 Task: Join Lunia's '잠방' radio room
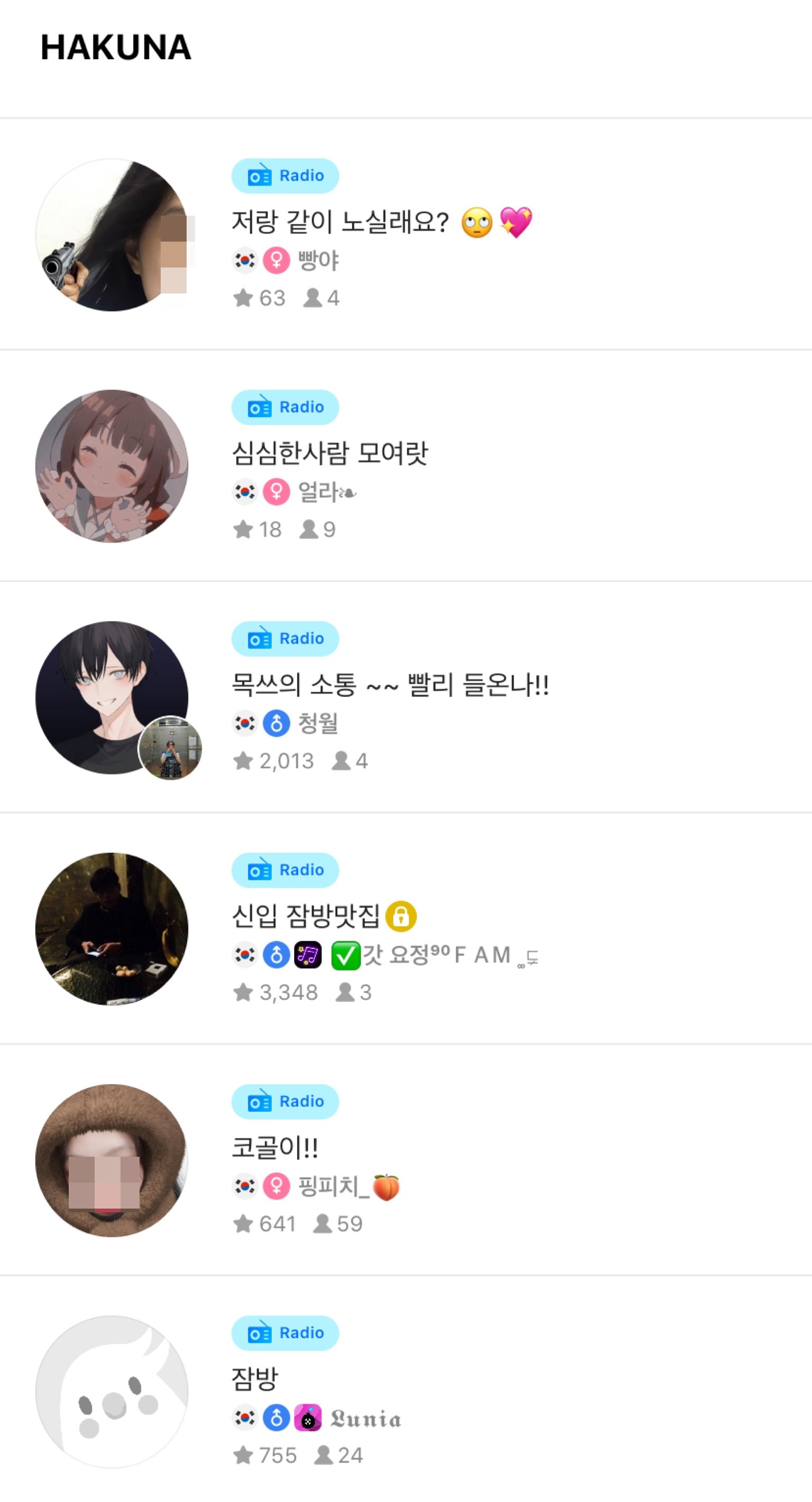[255, 1378]
